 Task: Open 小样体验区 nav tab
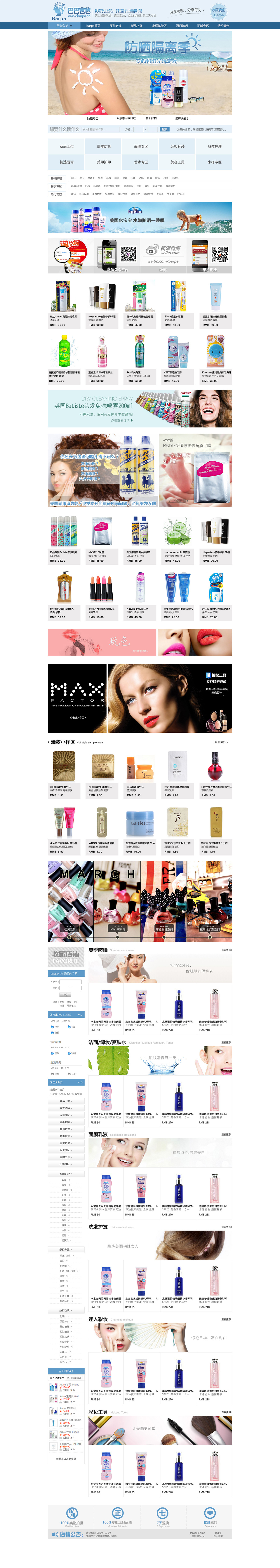click(x=159, y=26)
